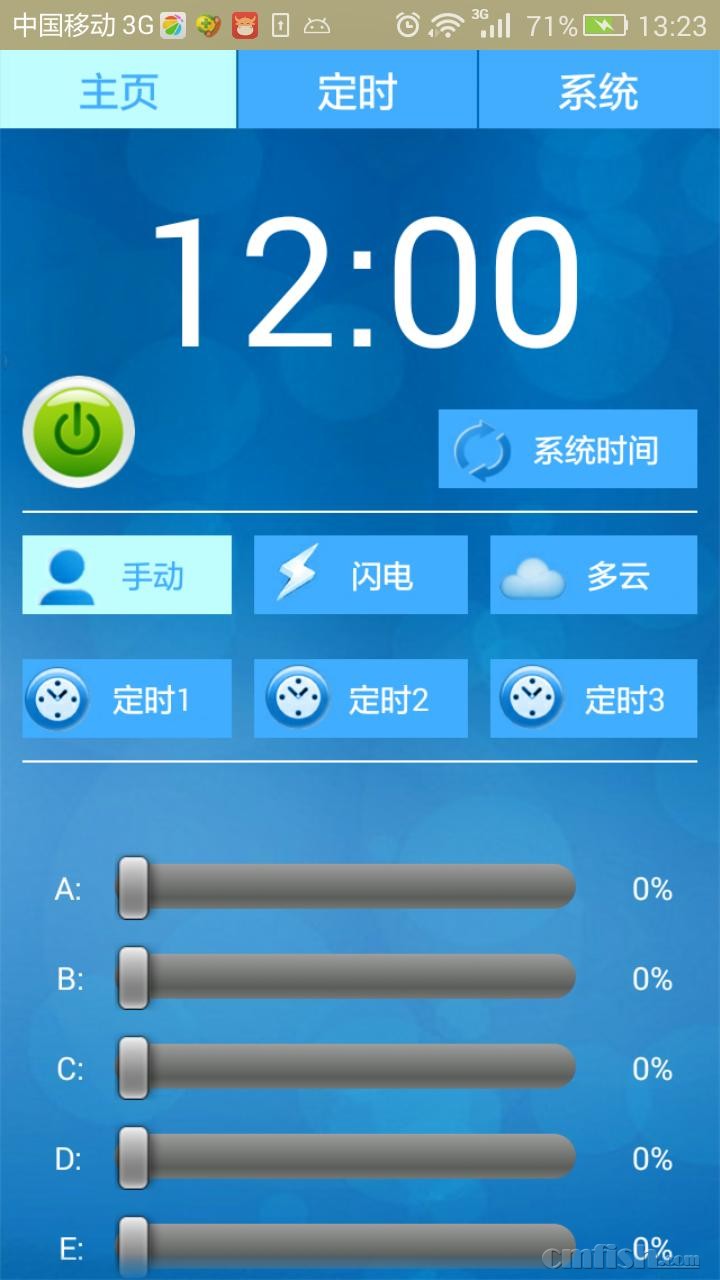The image size is (720, 1280).
Task: Toggle the green power button
Action: pyautogui.click(x=78, y=432)
